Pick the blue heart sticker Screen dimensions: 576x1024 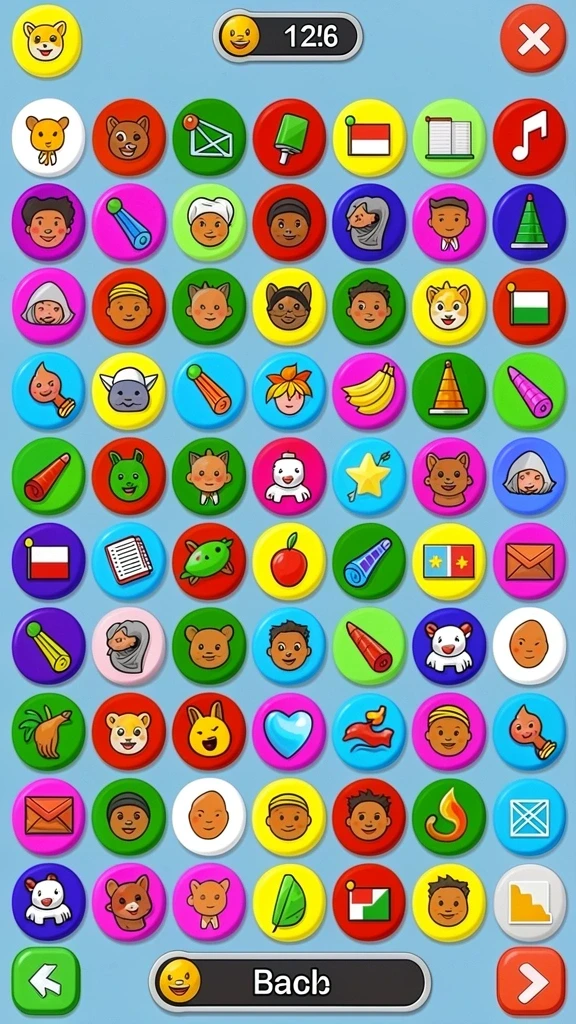point(289,731)
